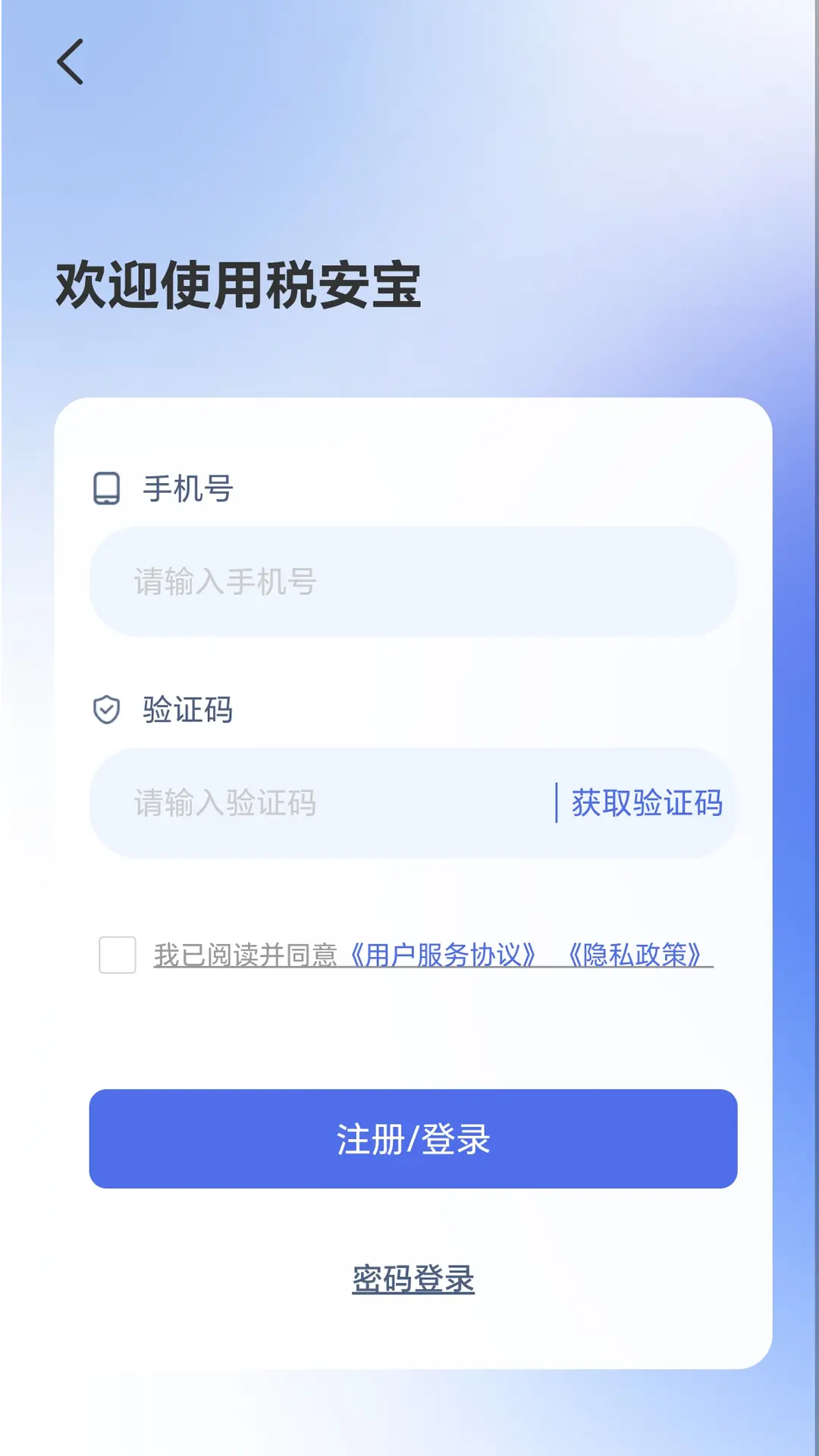Switch to 密码登录
This screenshot has height=1456, width=819.
[x=413, y=1279]
